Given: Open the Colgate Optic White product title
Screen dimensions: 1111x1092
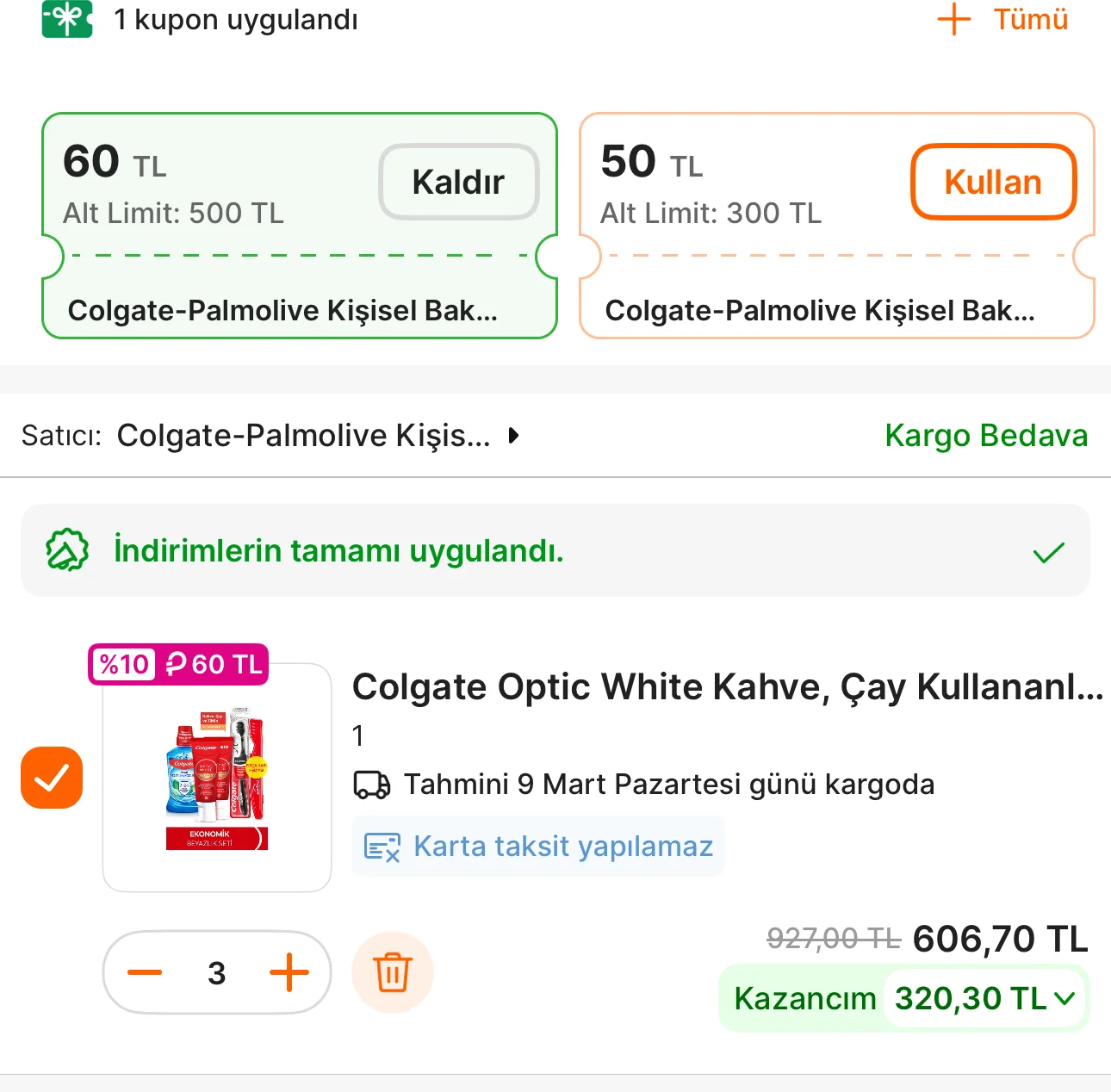Looking at the screenshot, I should [727, 687].
